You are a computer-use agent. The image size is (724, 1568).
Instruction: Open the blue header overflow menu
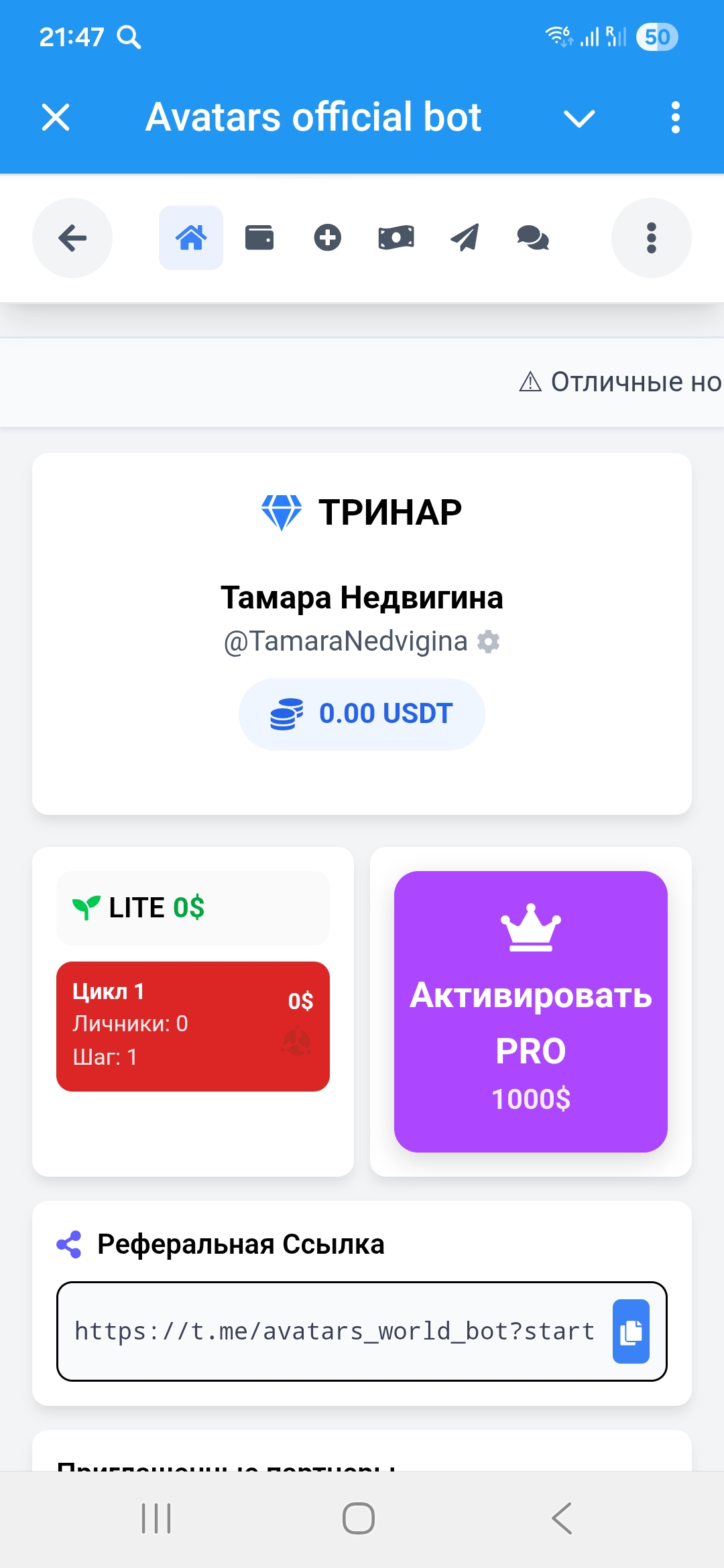(675, 118)
